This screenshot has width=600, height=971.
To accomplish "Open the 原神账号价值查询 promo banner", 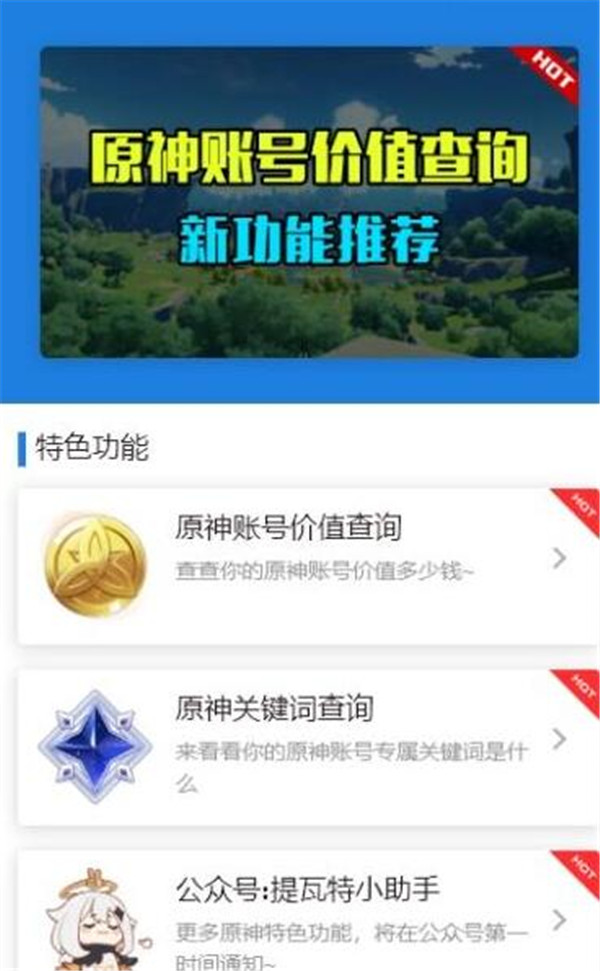I will pyautogui.click(x=309, y=202).
